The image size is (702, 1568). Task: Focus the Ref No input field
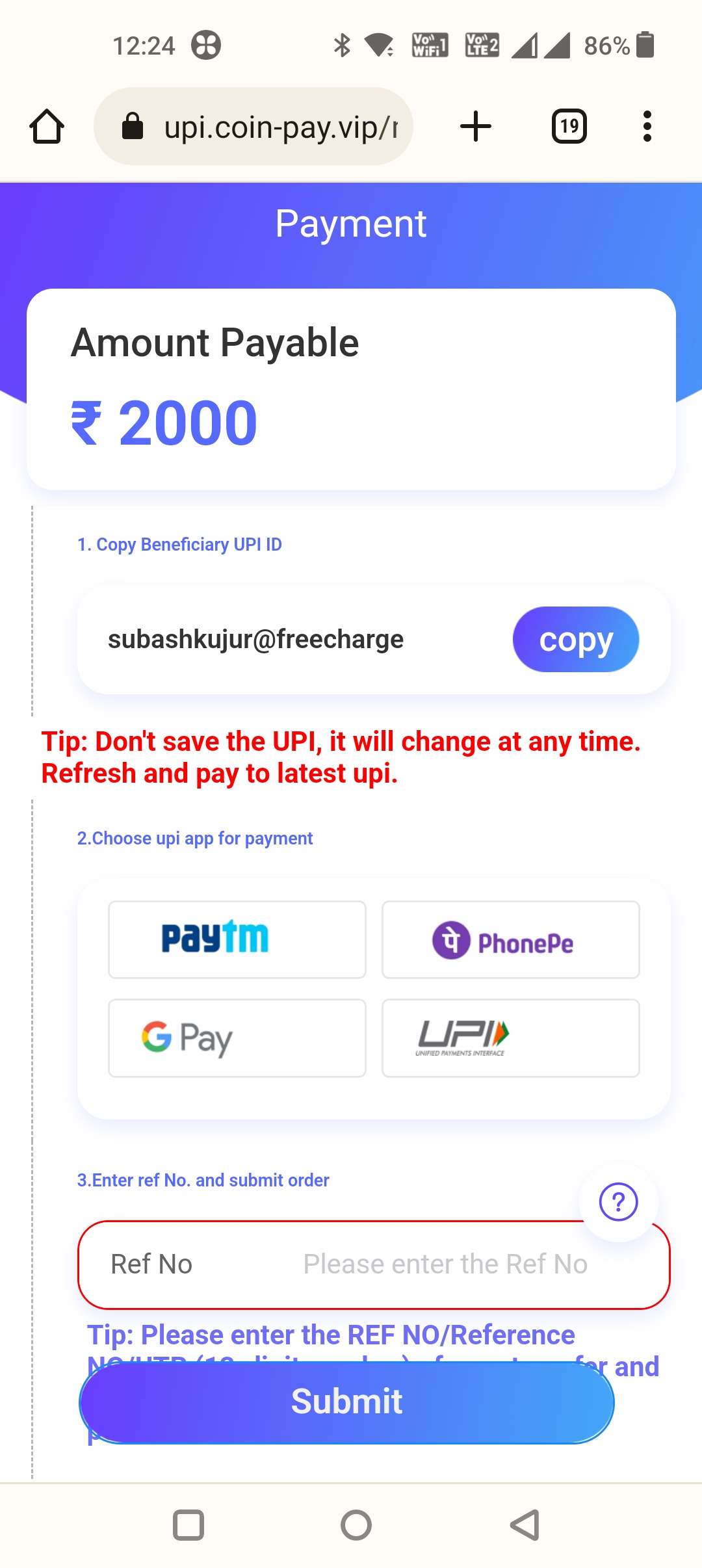(445, 1264)
